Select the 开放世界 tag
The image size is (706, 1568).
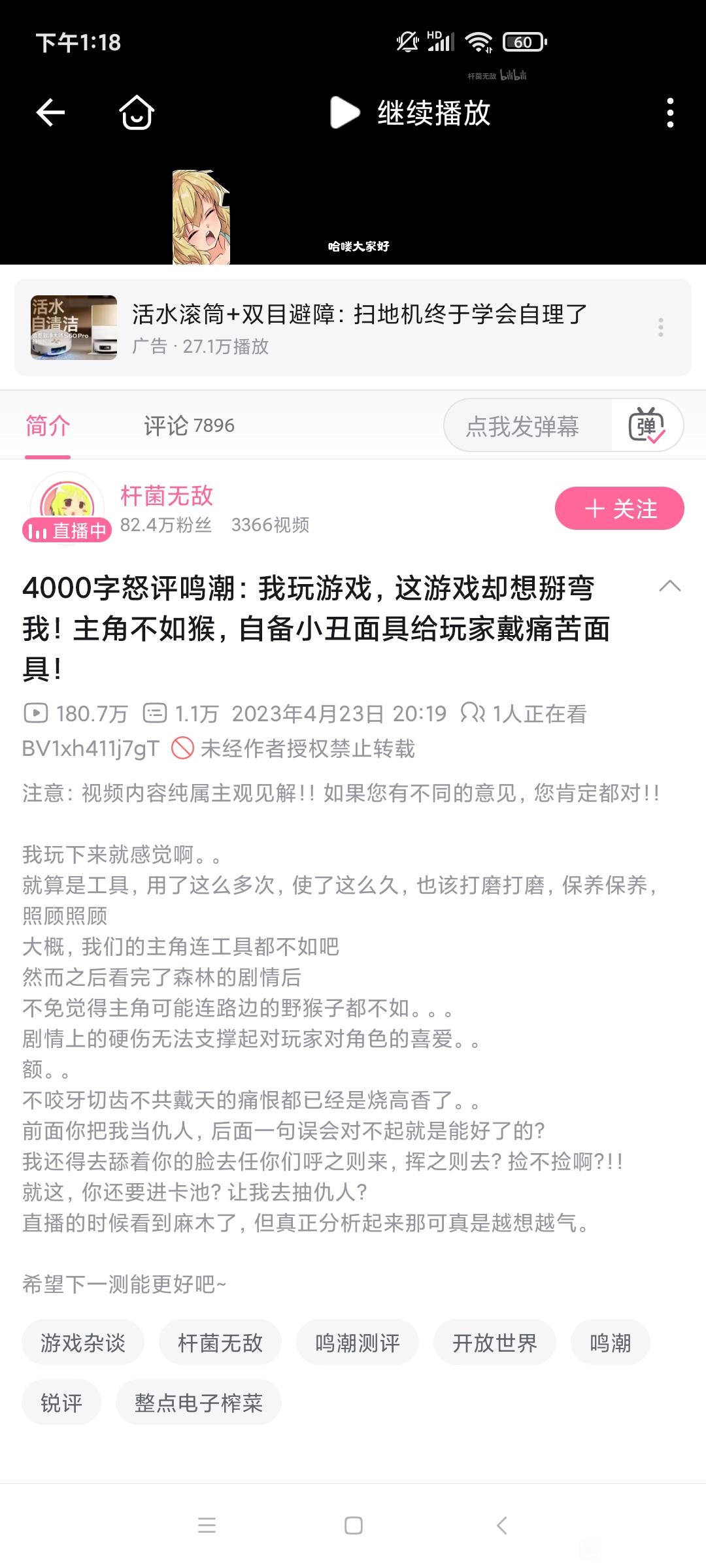coord(495,1343)
